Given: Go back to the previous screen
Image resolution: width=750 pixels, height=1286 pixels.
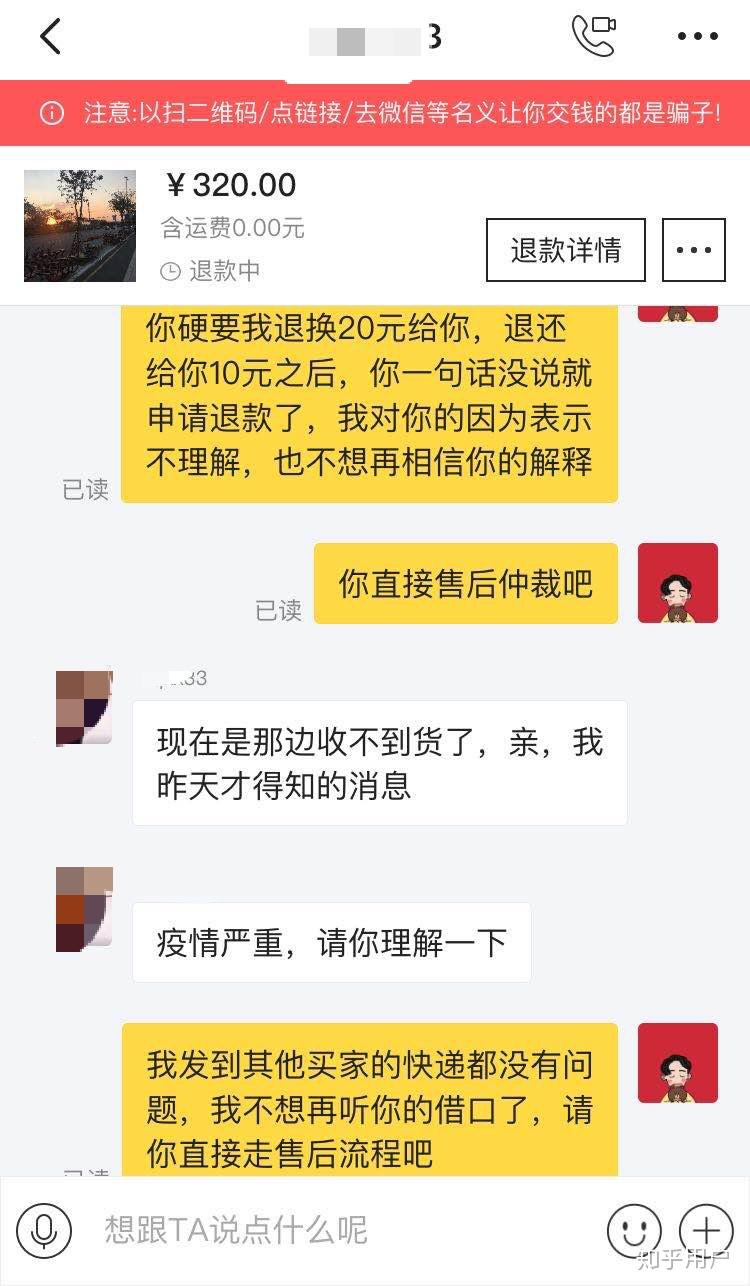Looking at the screenshot, I should [50, 37].
